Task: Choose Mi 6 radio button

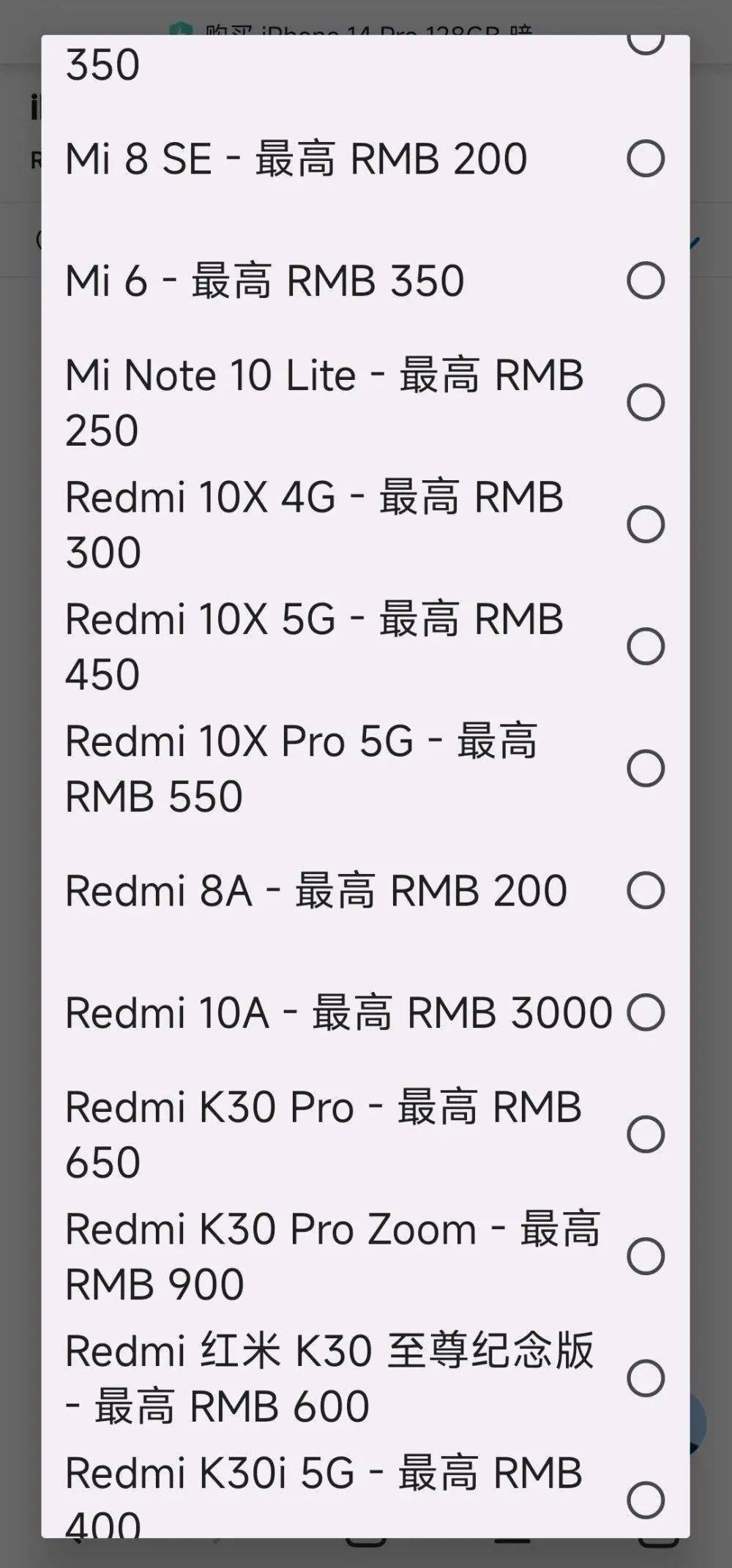Action: (x=645, y=280)
